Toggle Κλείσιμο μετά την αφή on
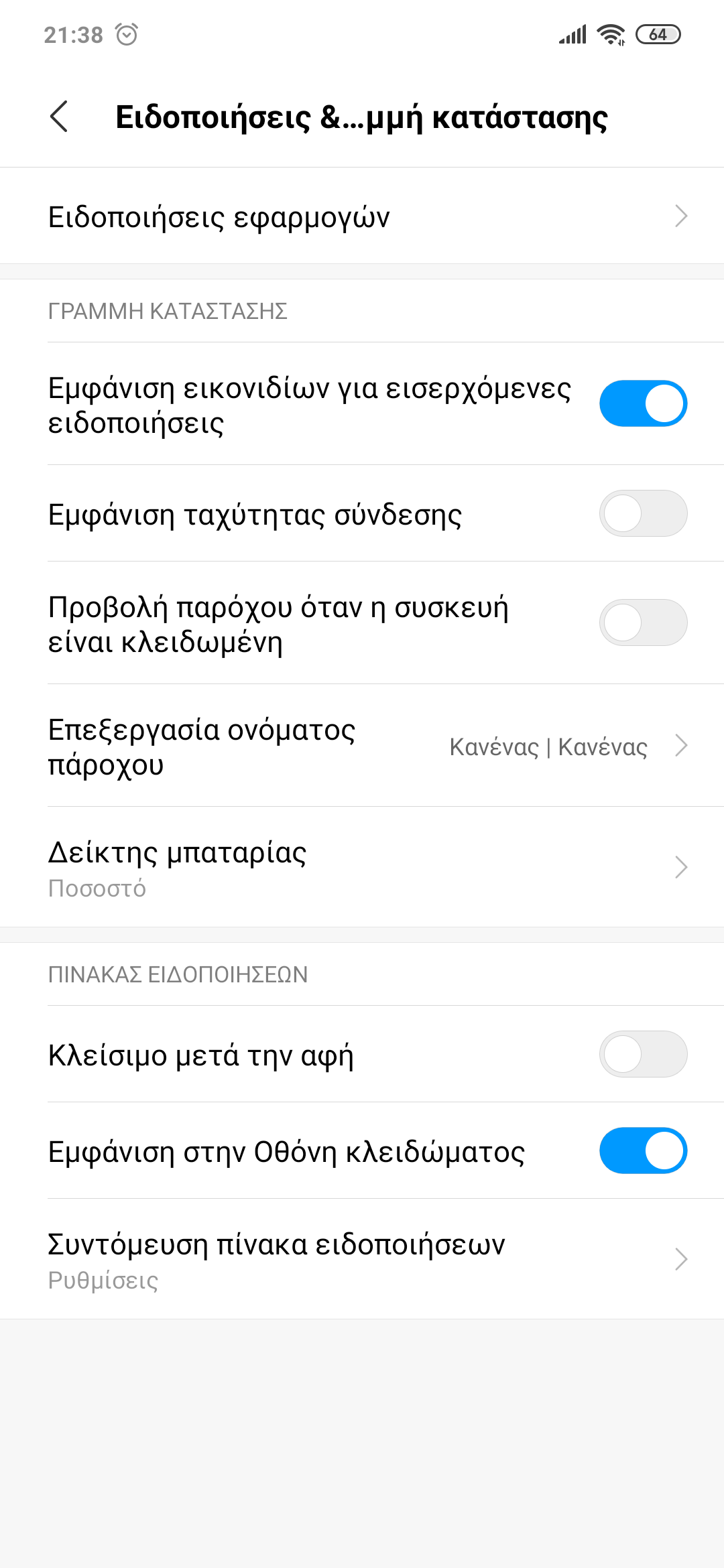 point(642,1054)
